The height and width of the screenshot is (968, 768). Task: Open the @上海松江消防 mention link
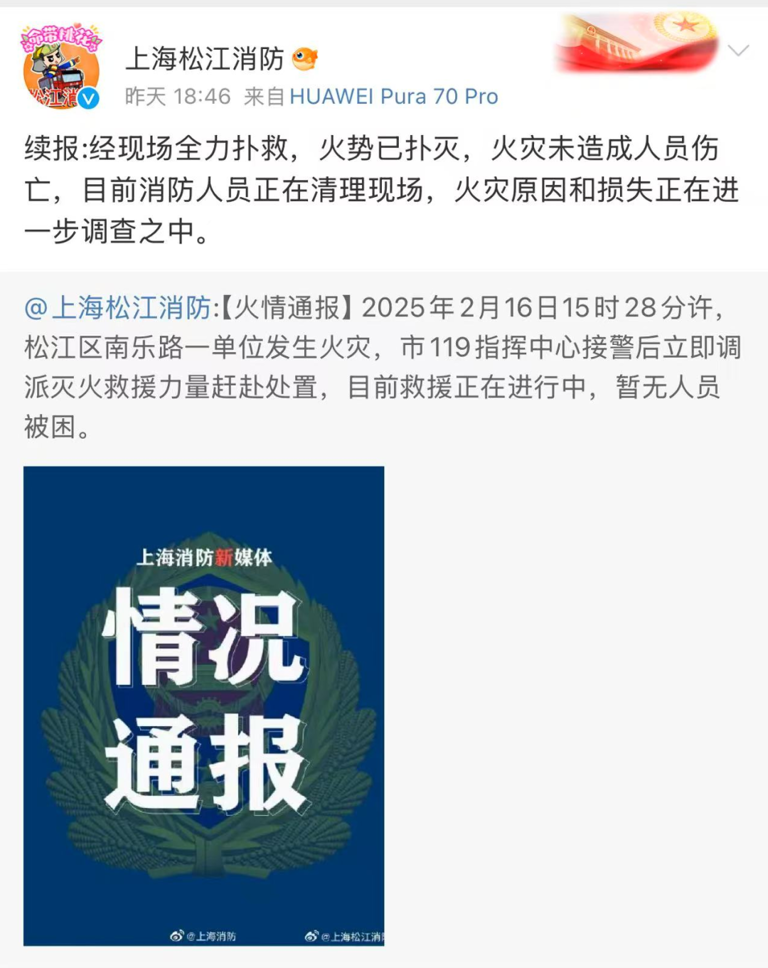118,306
